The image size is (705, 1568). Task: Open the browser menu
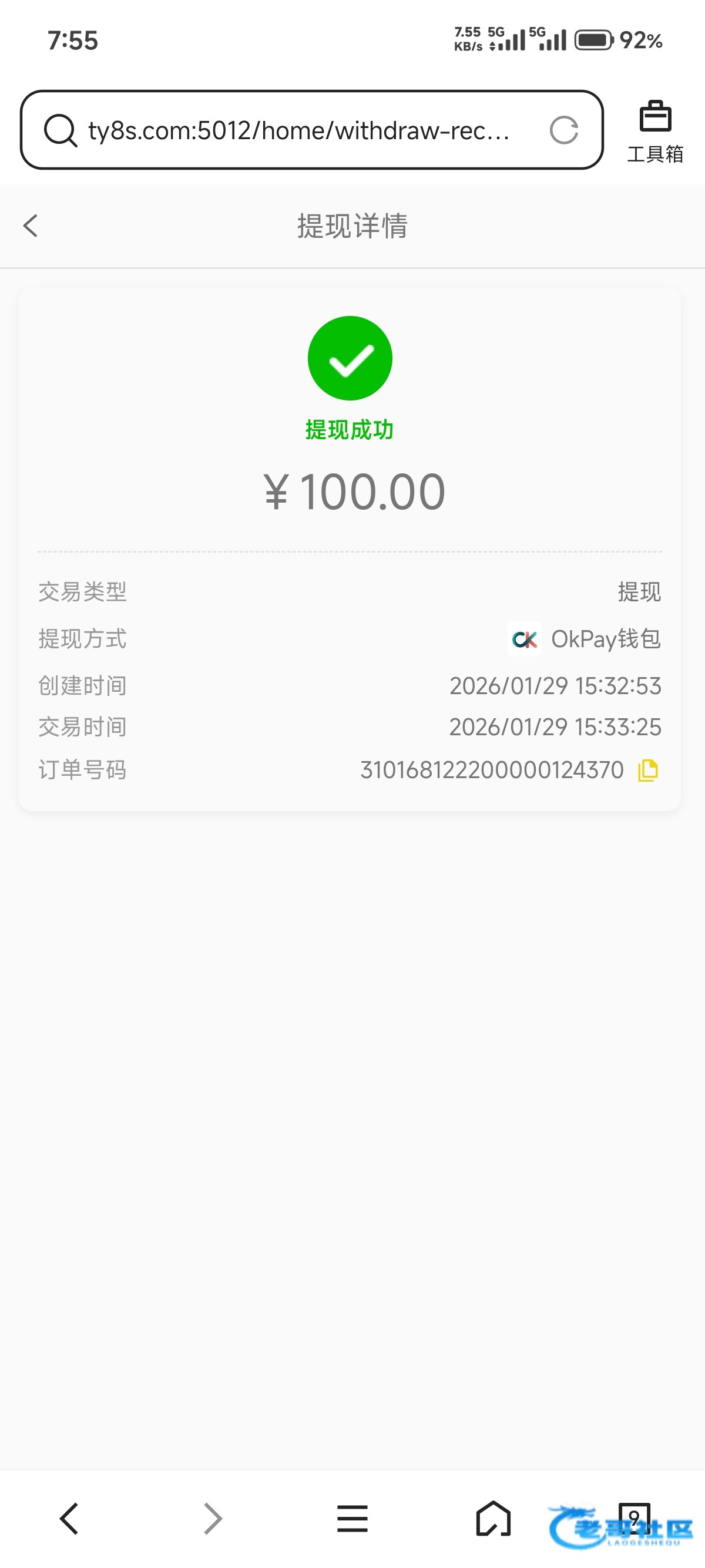pos(352,1518)
